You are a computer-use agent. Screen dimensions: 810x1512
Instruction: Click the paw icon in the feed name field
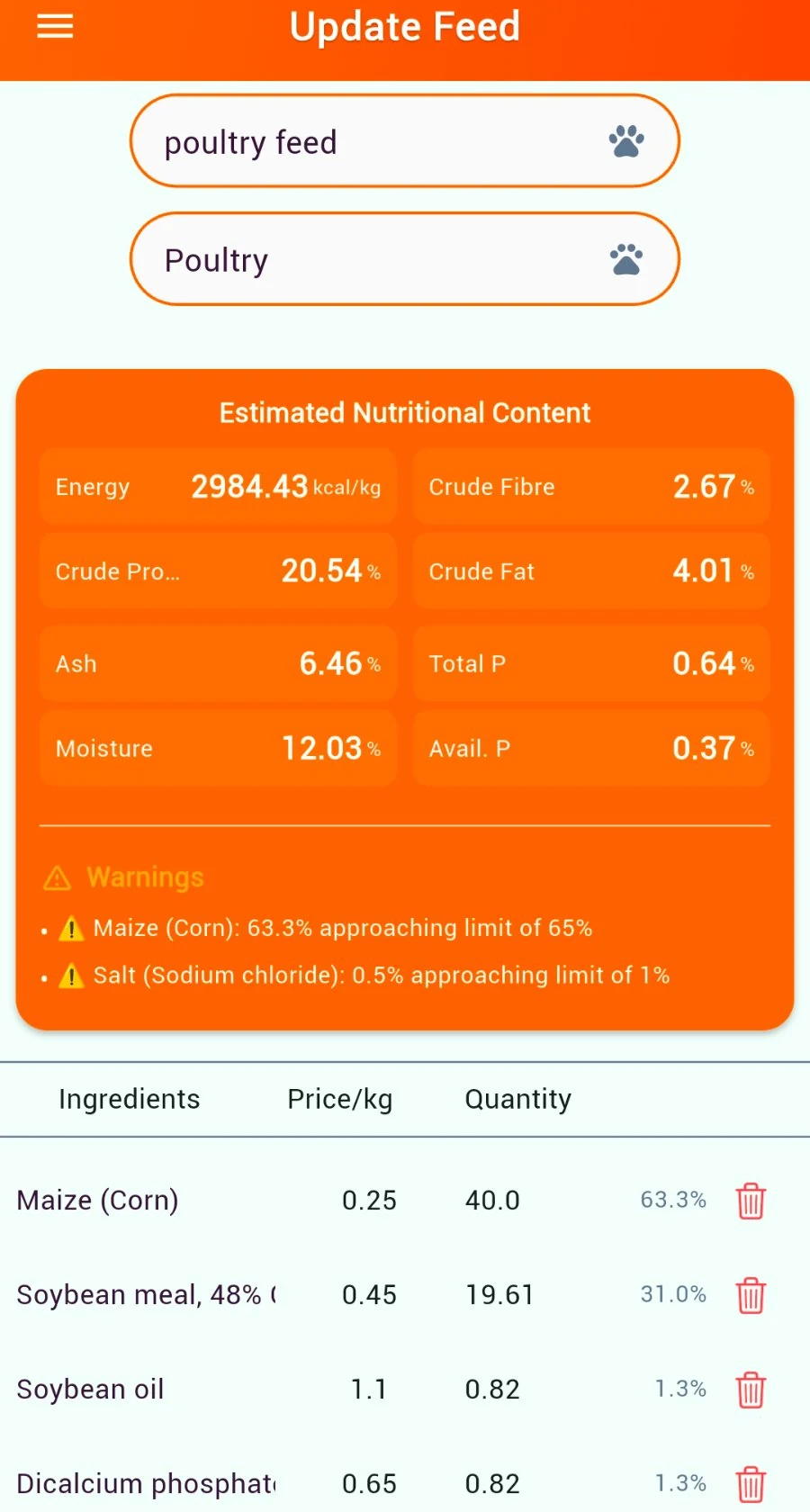(x=627, y=140)
